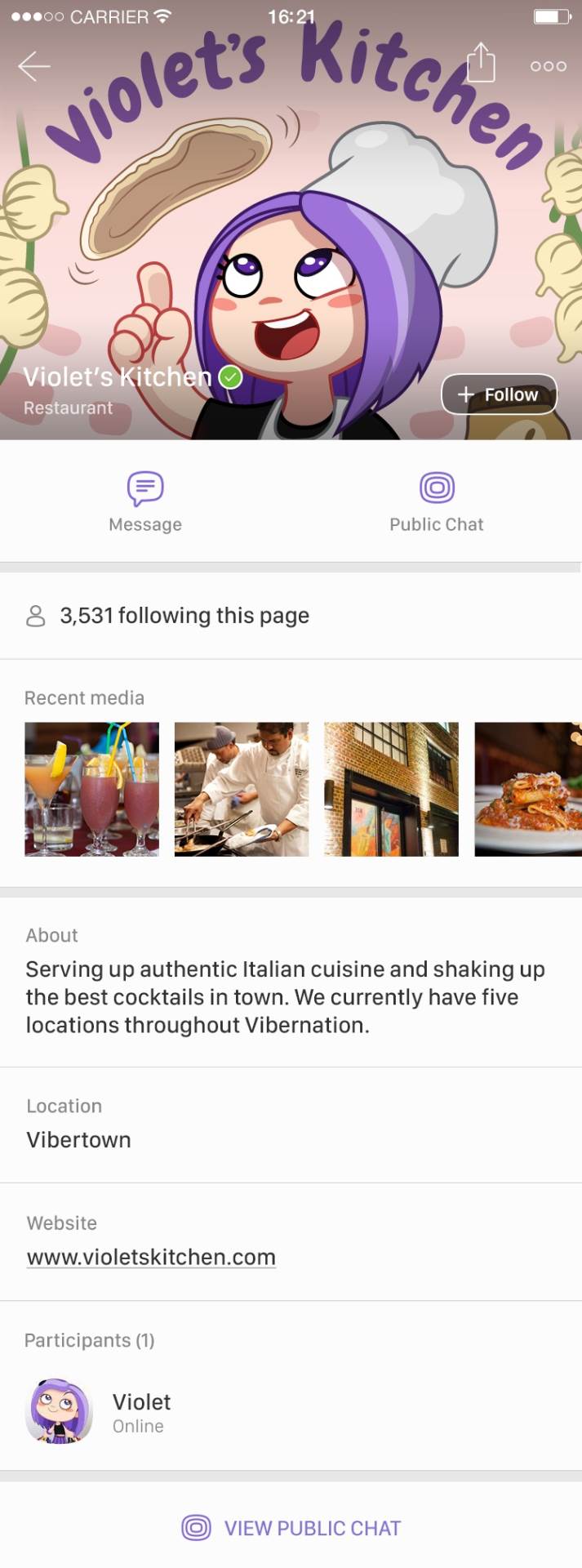This screenshot has height=1568, width=582.
Task: Share Violet's Kitchen page
Action: pyautogui.click(x=481, y=64)
